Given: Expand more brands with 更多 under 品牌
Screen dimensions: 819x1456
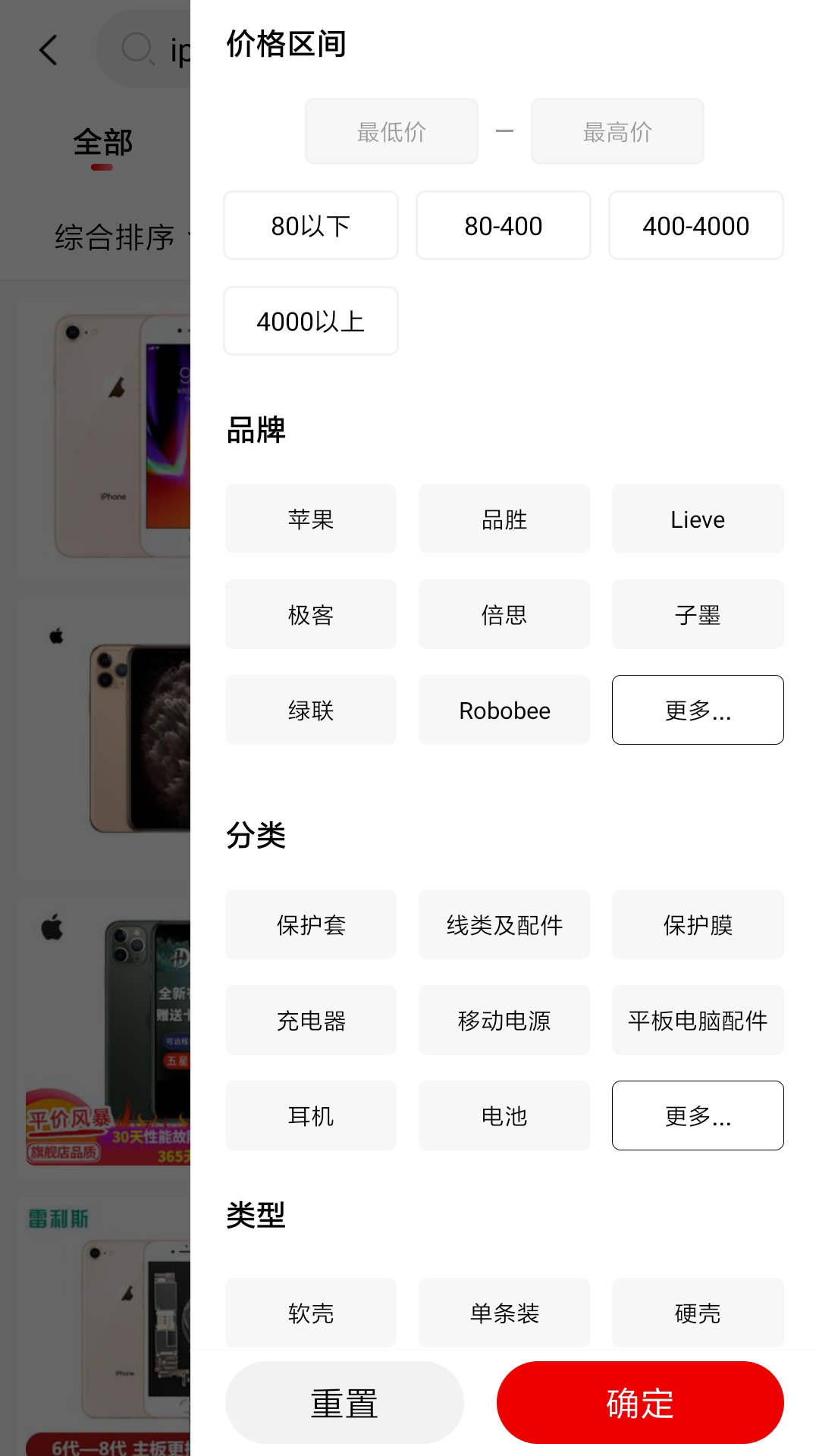Looking at the screenshot, I should (698, 711).
